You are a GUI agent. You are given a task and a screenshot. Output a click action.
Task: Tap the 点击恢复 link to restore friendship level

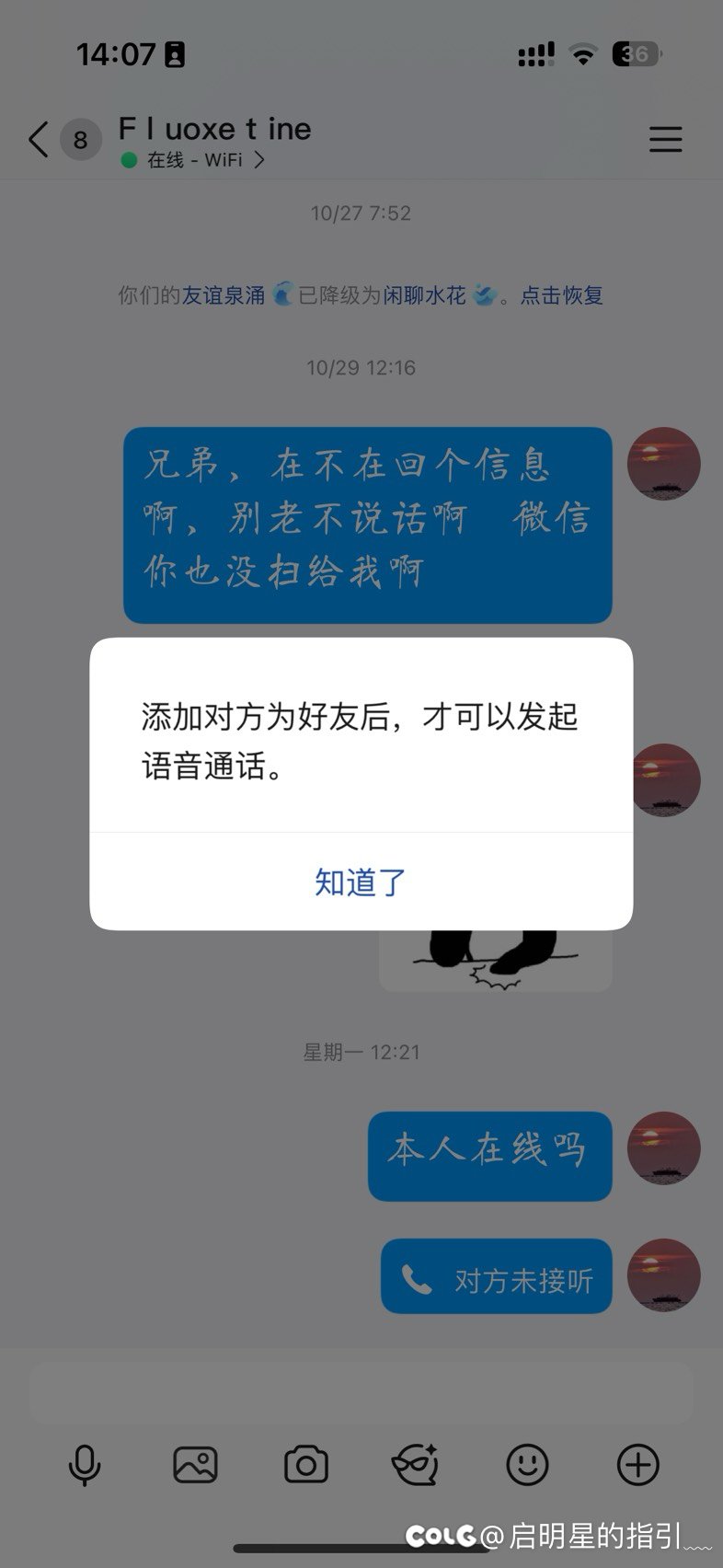[x=562, y=294]
